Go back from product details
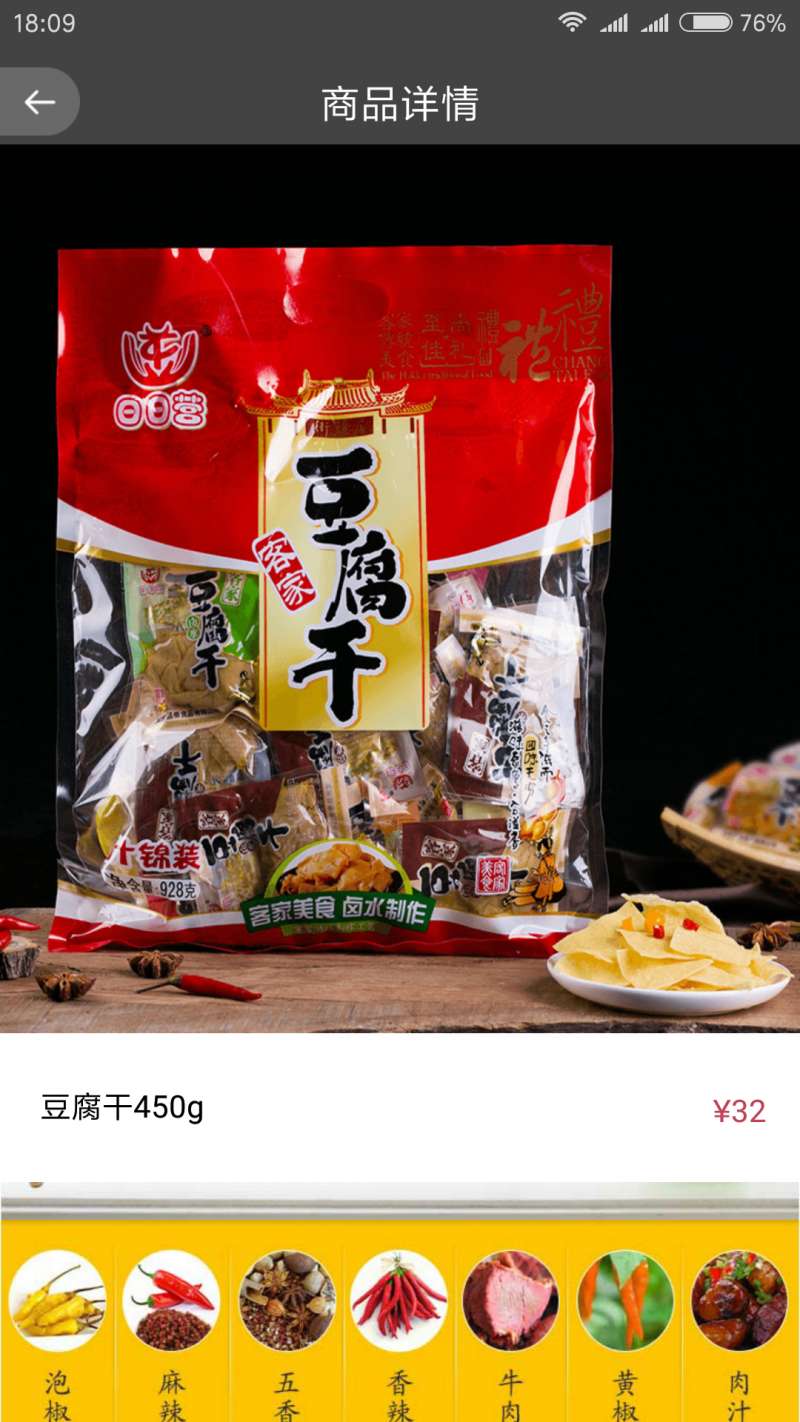800x1422 pixels. coord(39,102)
